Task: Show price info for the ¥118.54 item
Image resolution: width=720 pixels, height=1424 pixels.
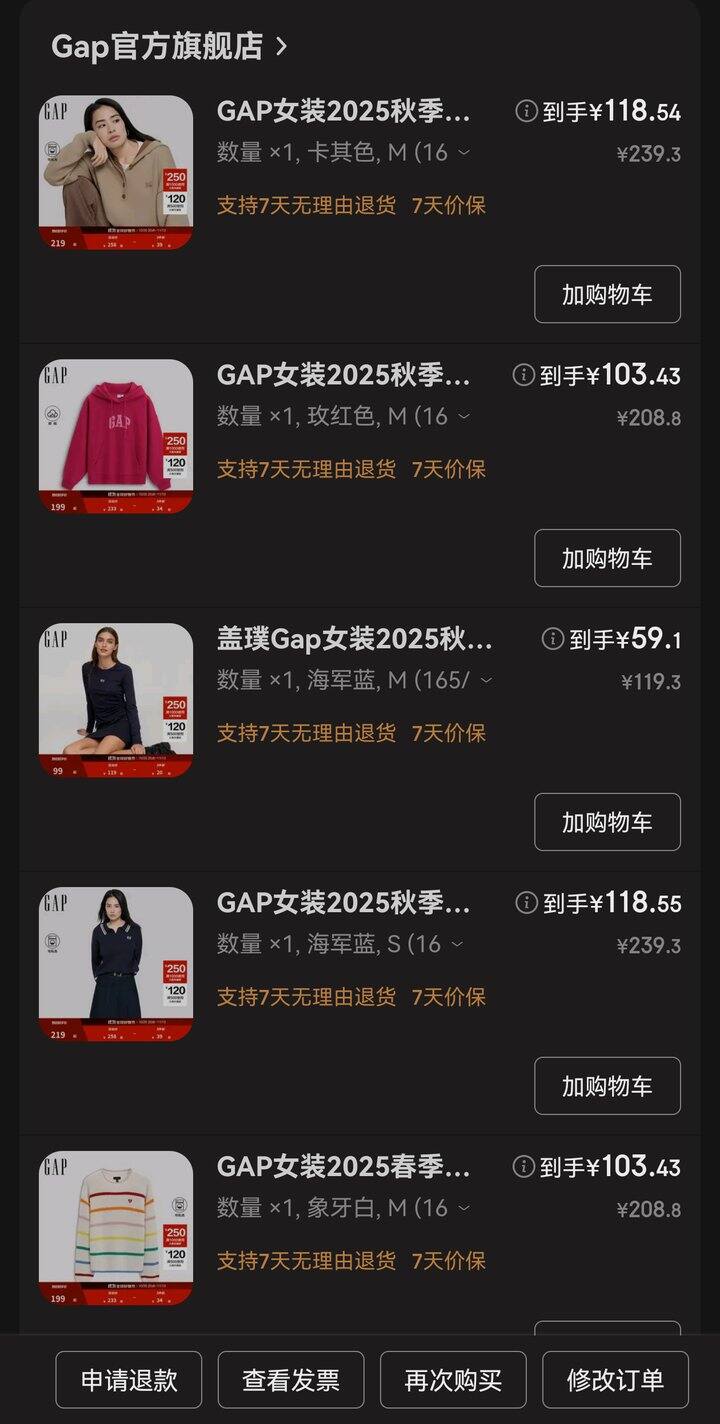Action: (526, 111)
